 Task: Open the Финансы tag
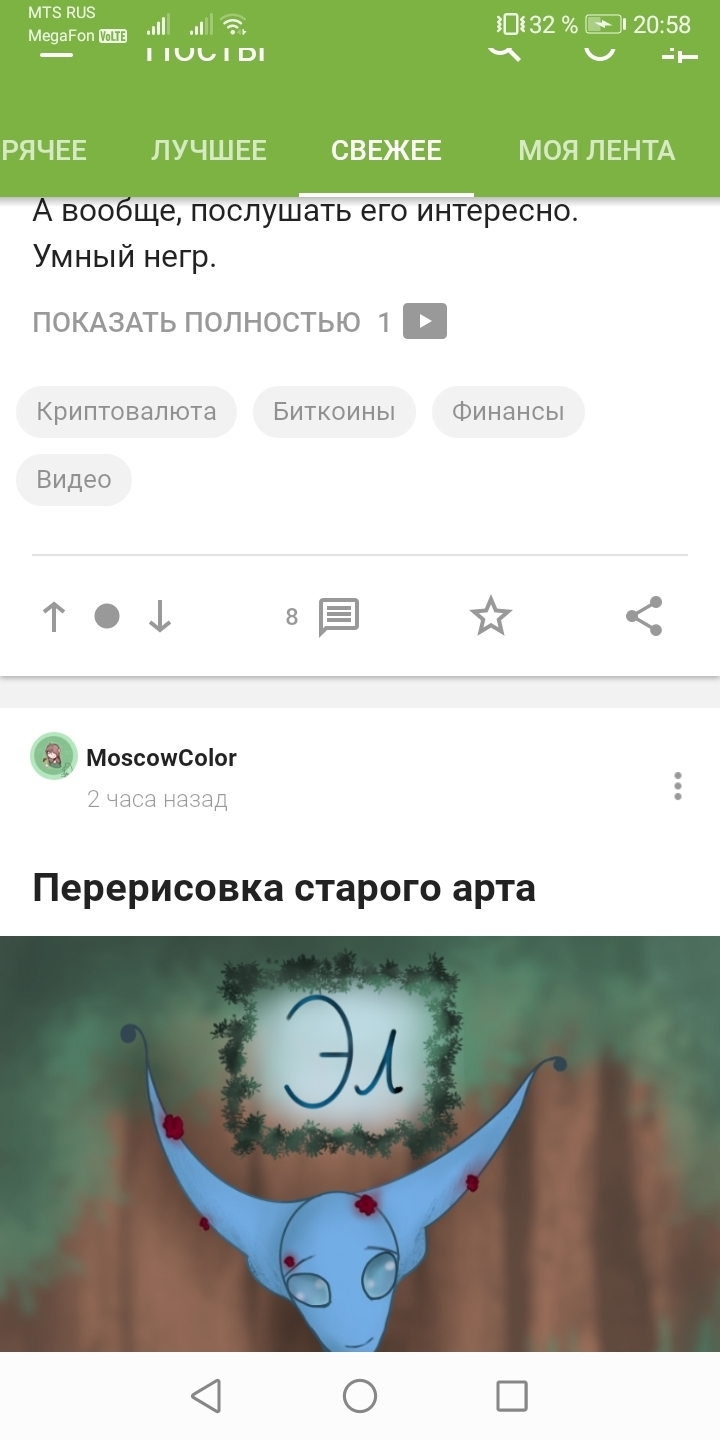pos(508,411)
